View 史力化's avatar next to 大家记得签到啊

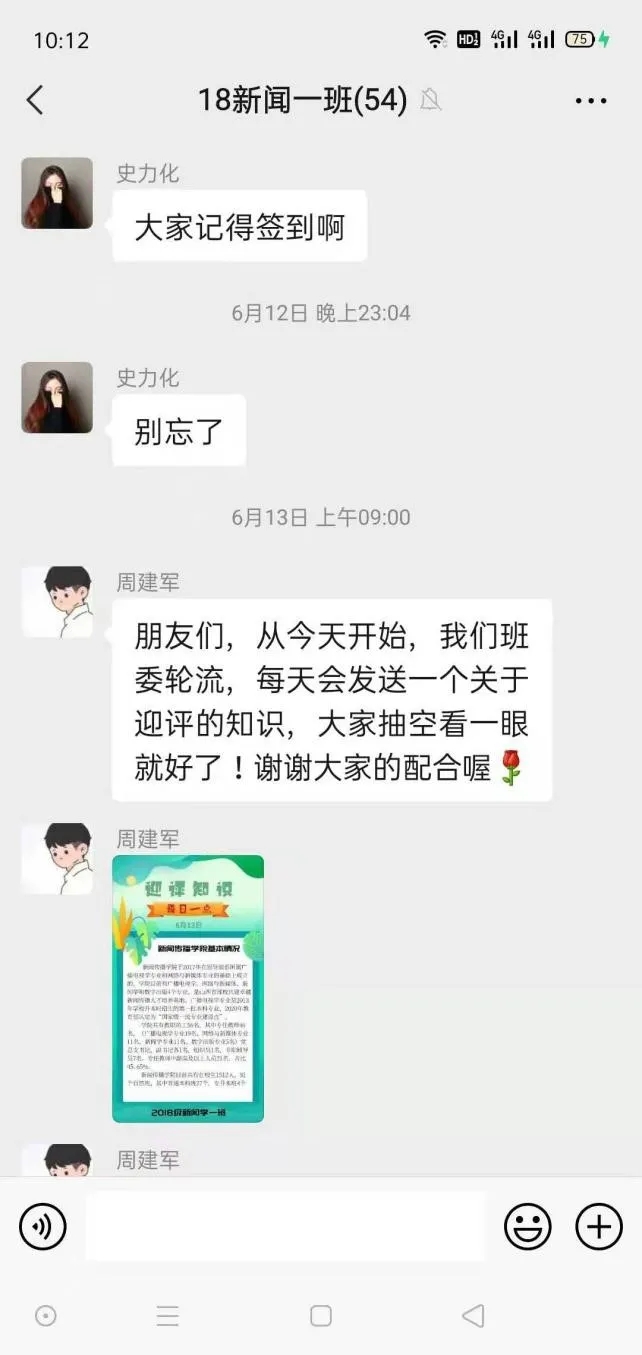(x=57, y=193)
